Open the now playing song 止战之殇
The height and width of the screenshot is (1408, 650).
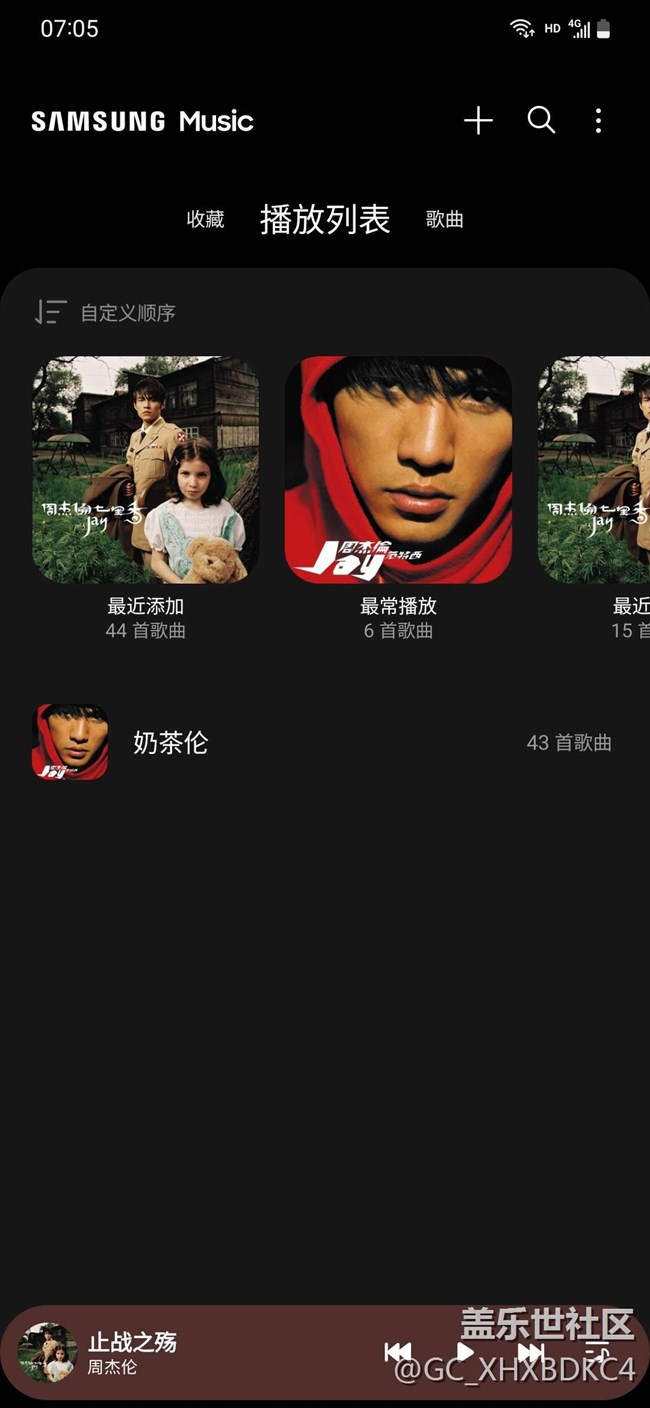132,1352
